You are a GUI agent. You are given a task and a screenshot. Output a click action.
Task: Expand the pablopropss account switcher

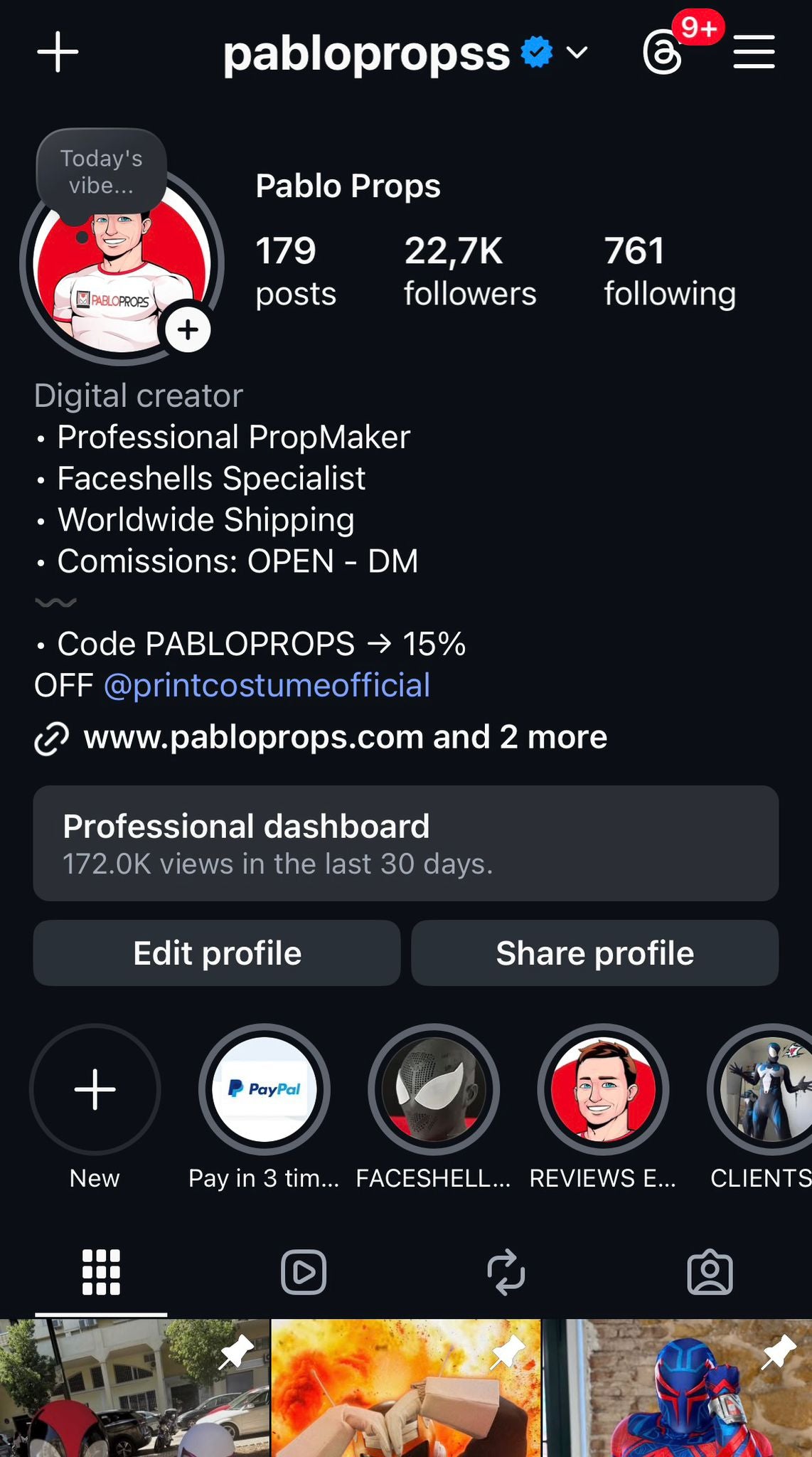[x=577, y=53]
